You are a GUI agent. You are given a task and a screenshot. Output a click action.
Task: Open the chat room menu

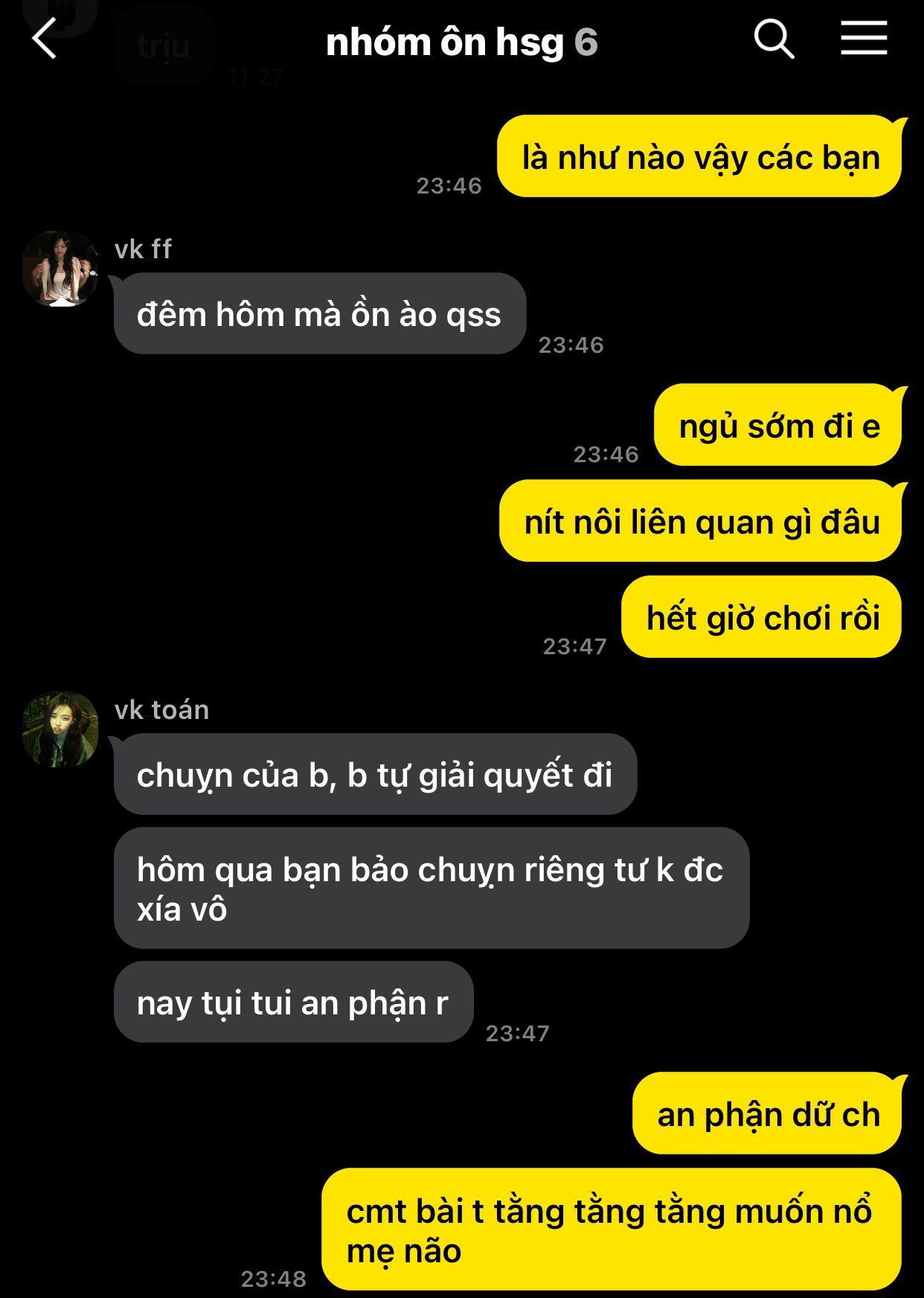pyautogui.click(x=864, y=39)
